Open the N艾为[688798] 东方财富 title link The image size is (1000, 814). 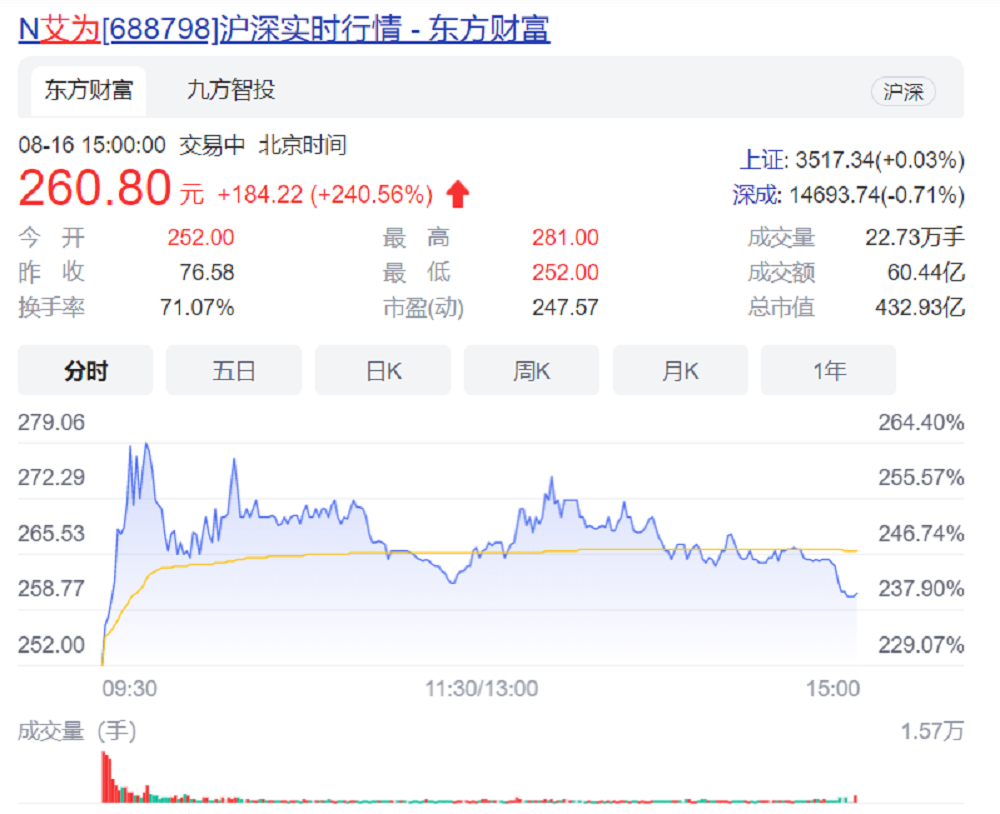284,29
